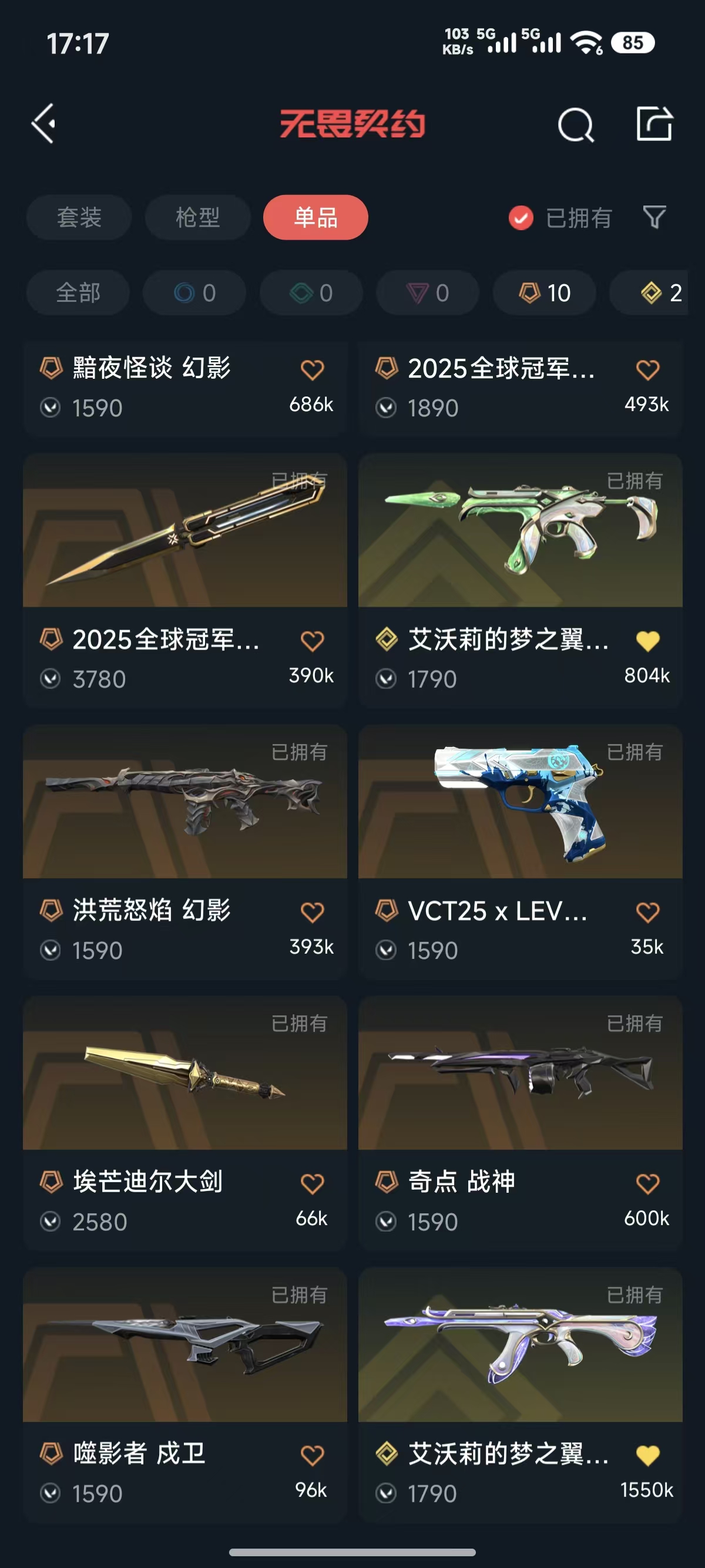The width and height of the screenshot is (705, 1568).
Task: Uncheck the 已拥有 filter checkbox
Action: coord(521,218)
